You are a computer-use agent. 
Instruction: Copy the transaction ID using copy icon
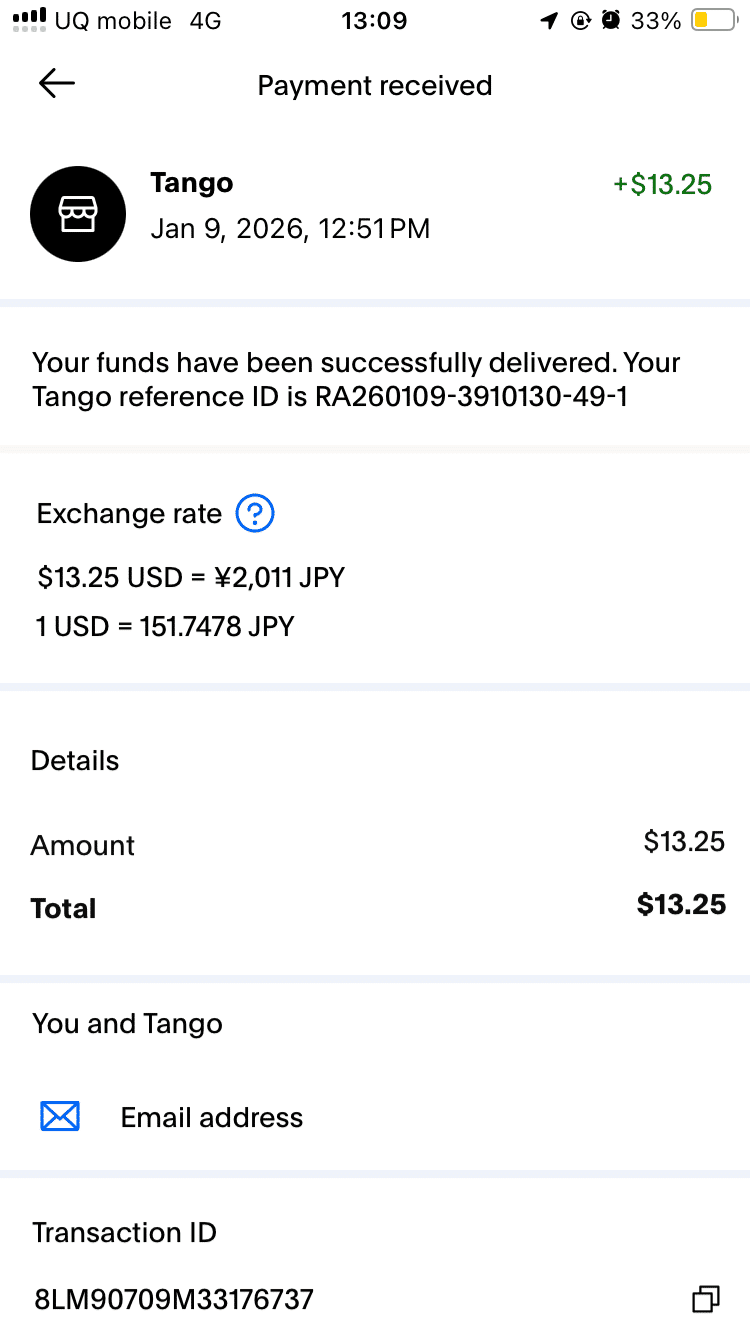706,1299
